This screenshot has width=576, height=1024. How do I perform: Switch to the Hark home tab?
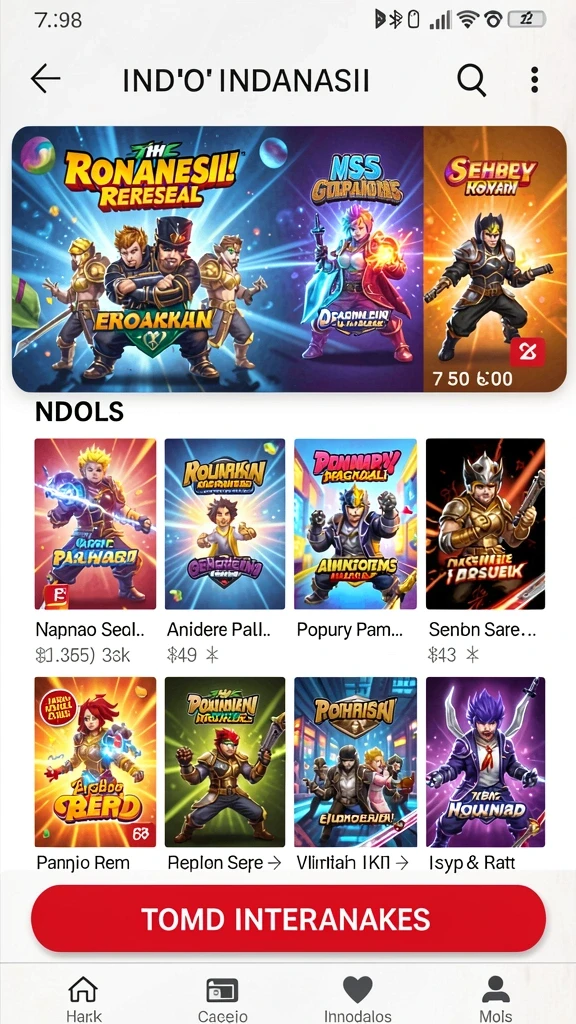click(x=84, y=998)
